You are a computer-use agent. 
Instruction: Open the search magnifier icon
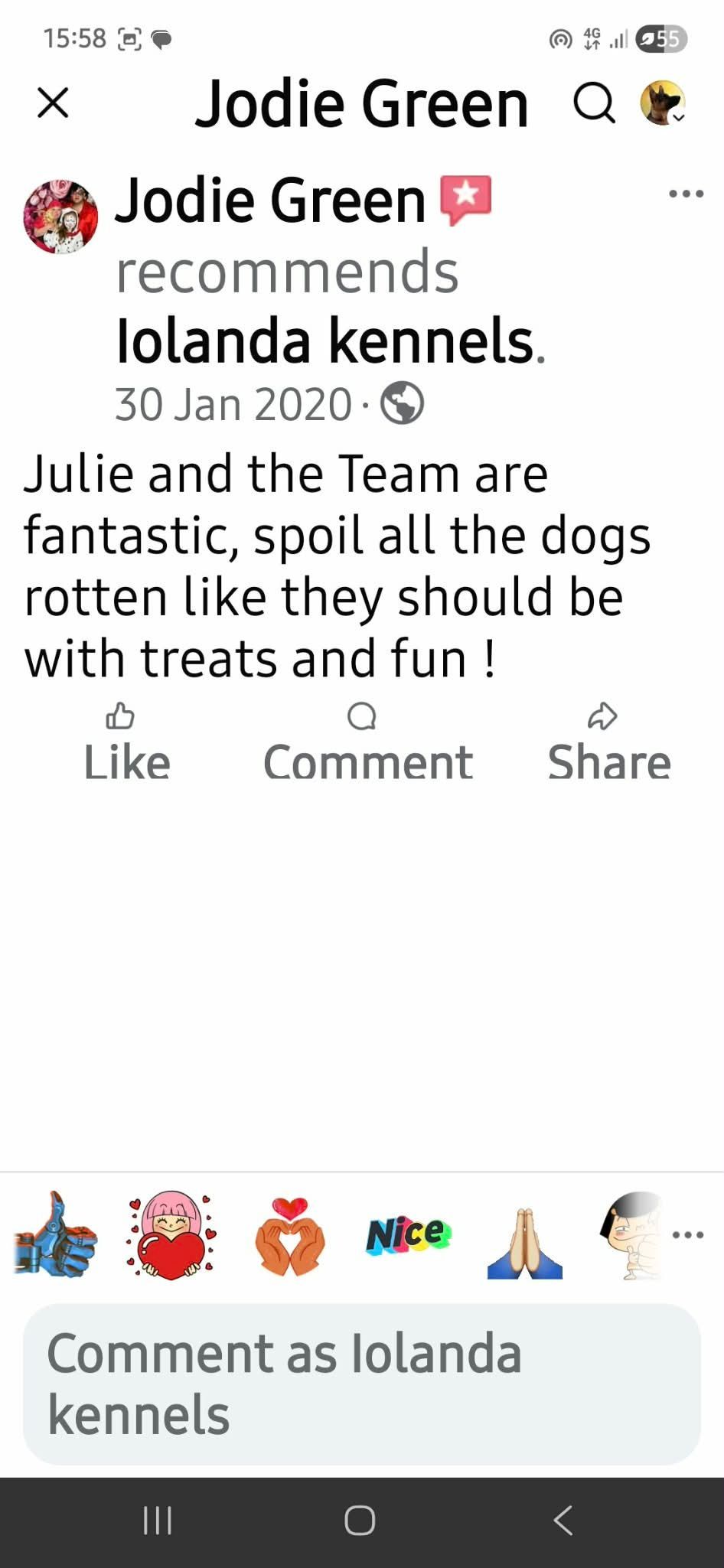tap(594, 103)
